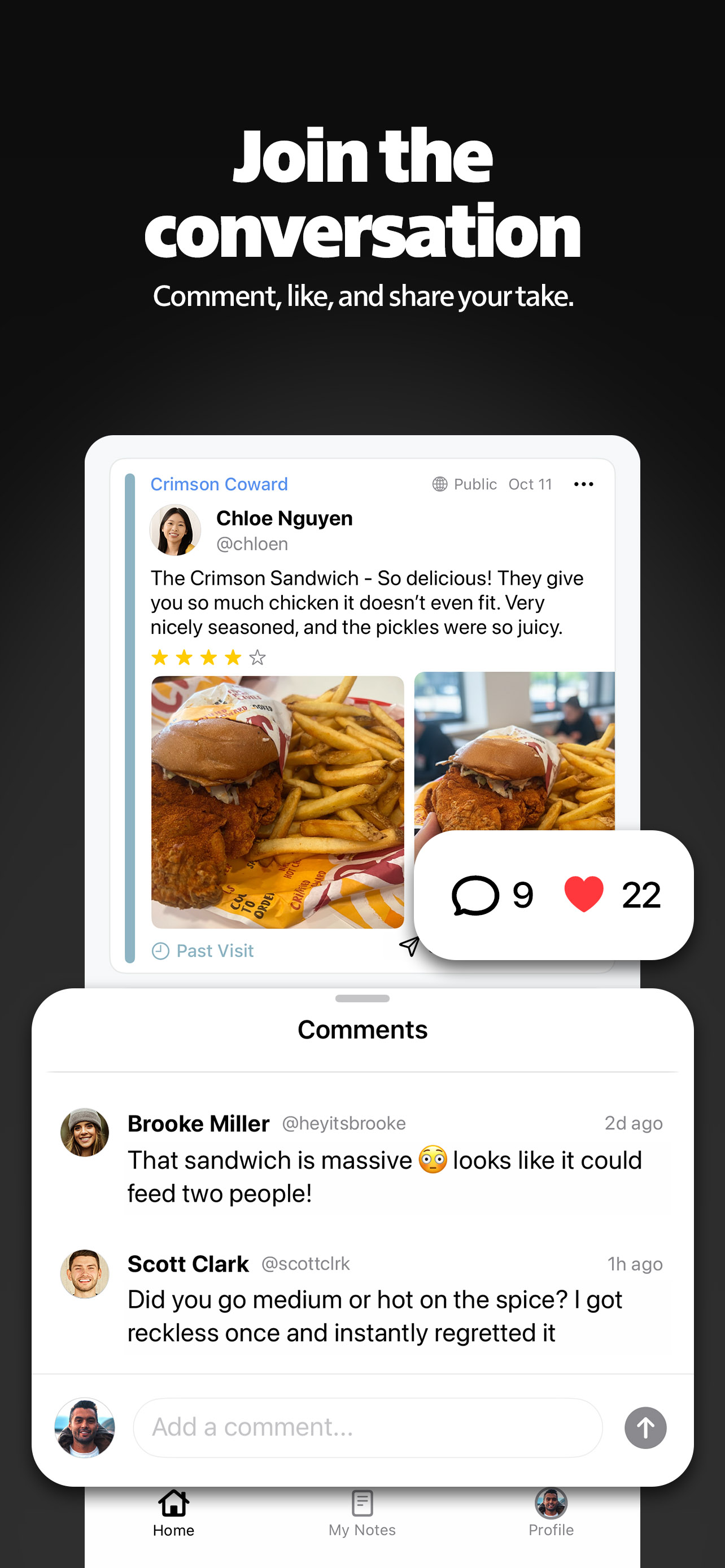Screen dimensions: 725x1568
Task: Open the comments via the speech bubble icon
Action: tap(477, 895)
